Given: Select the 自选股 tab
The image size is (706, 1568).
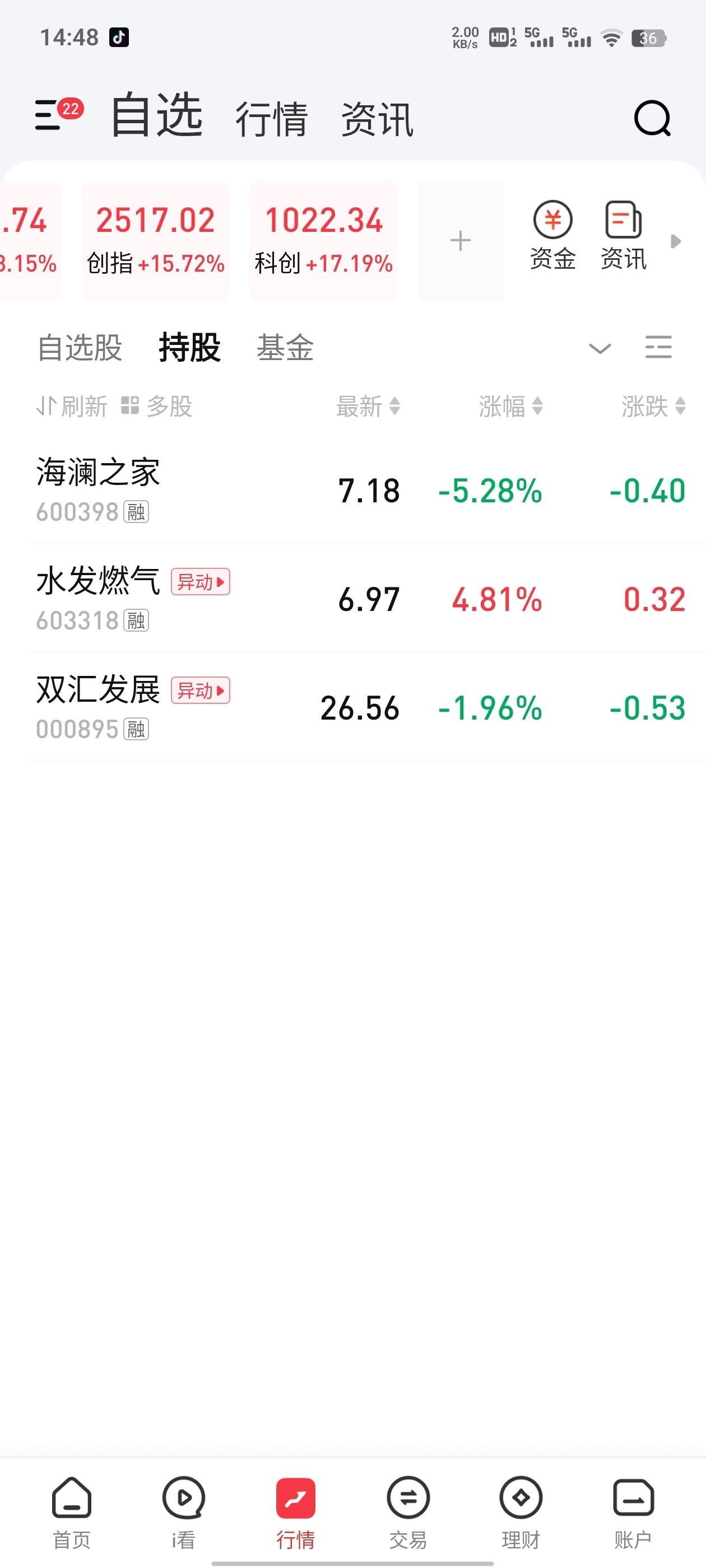Looking at the screenshot, I should pos(80,348).
